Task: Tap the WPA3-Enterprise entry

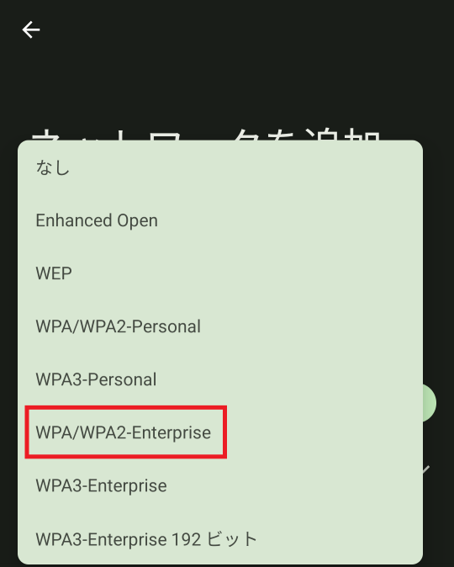Action: [x=220, y=486]
